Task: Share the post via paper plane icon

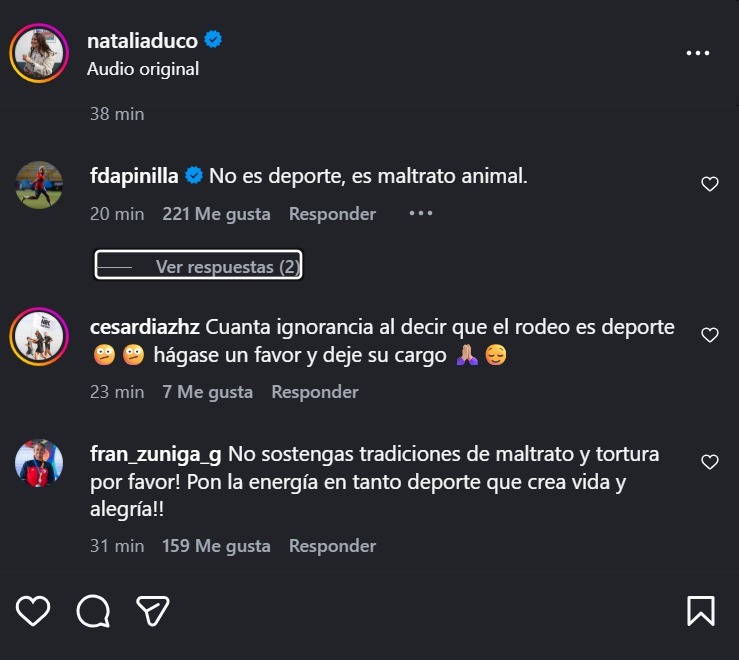Action: pyautogui.click(x=153, y=610)
